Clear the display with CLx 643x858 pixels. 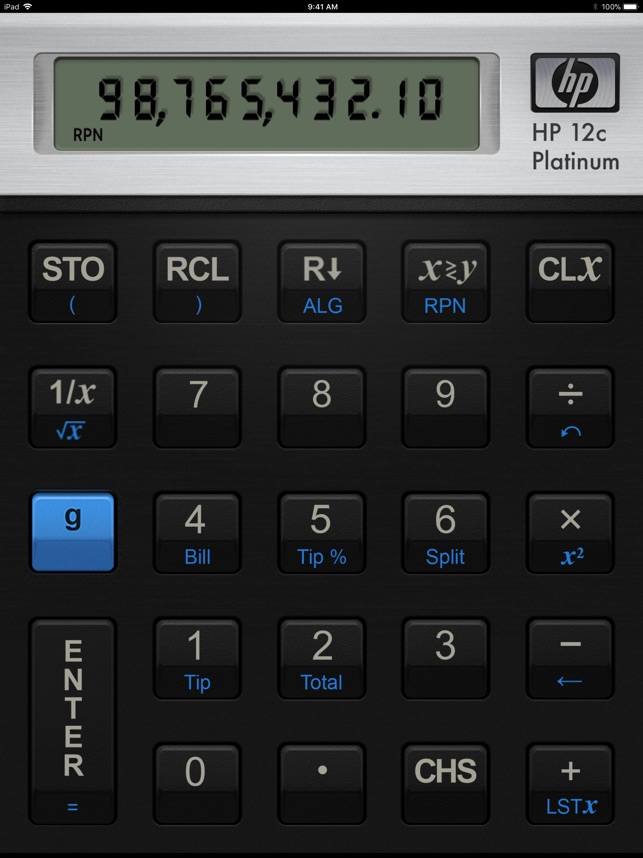570,281
